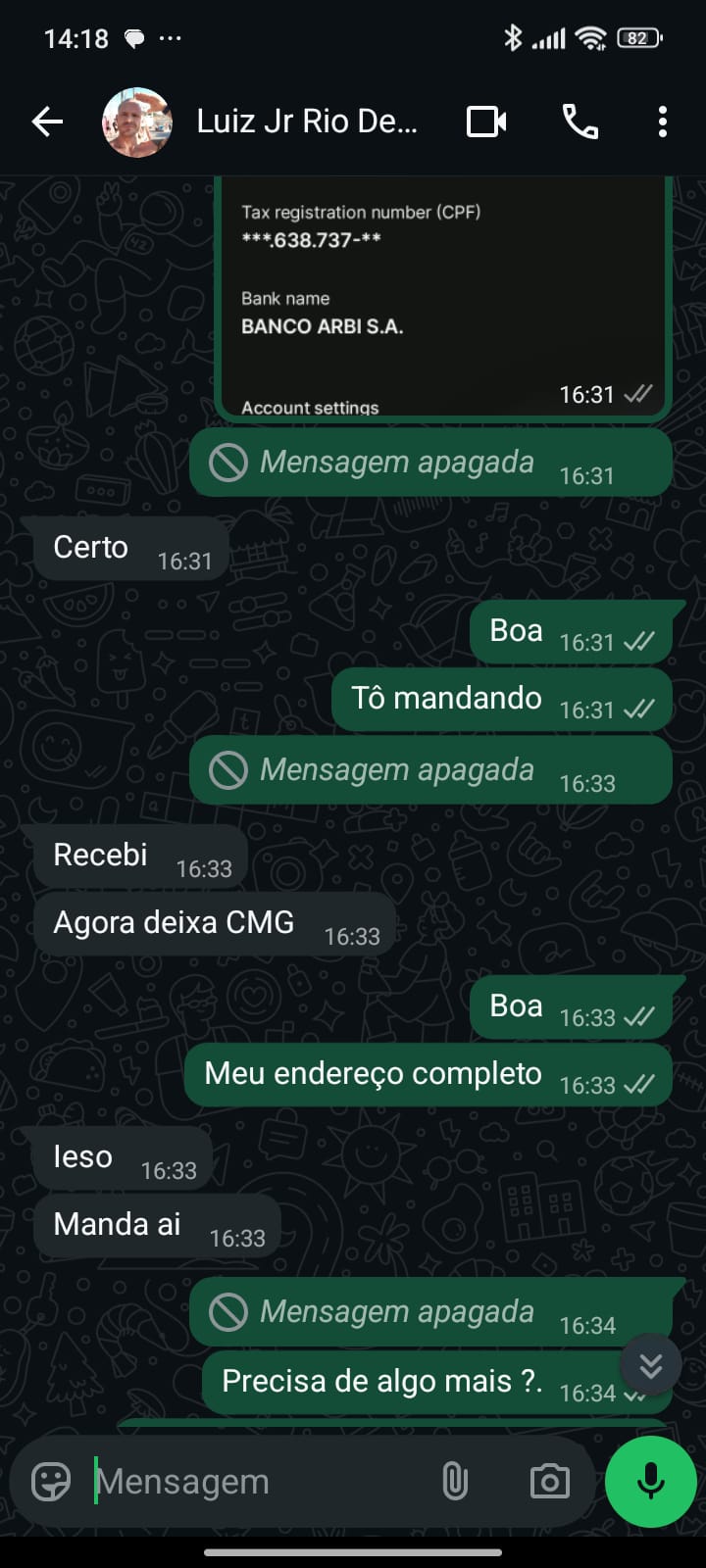Open the camera to send a photo
706x1568 pixels.
point(549,1482)
